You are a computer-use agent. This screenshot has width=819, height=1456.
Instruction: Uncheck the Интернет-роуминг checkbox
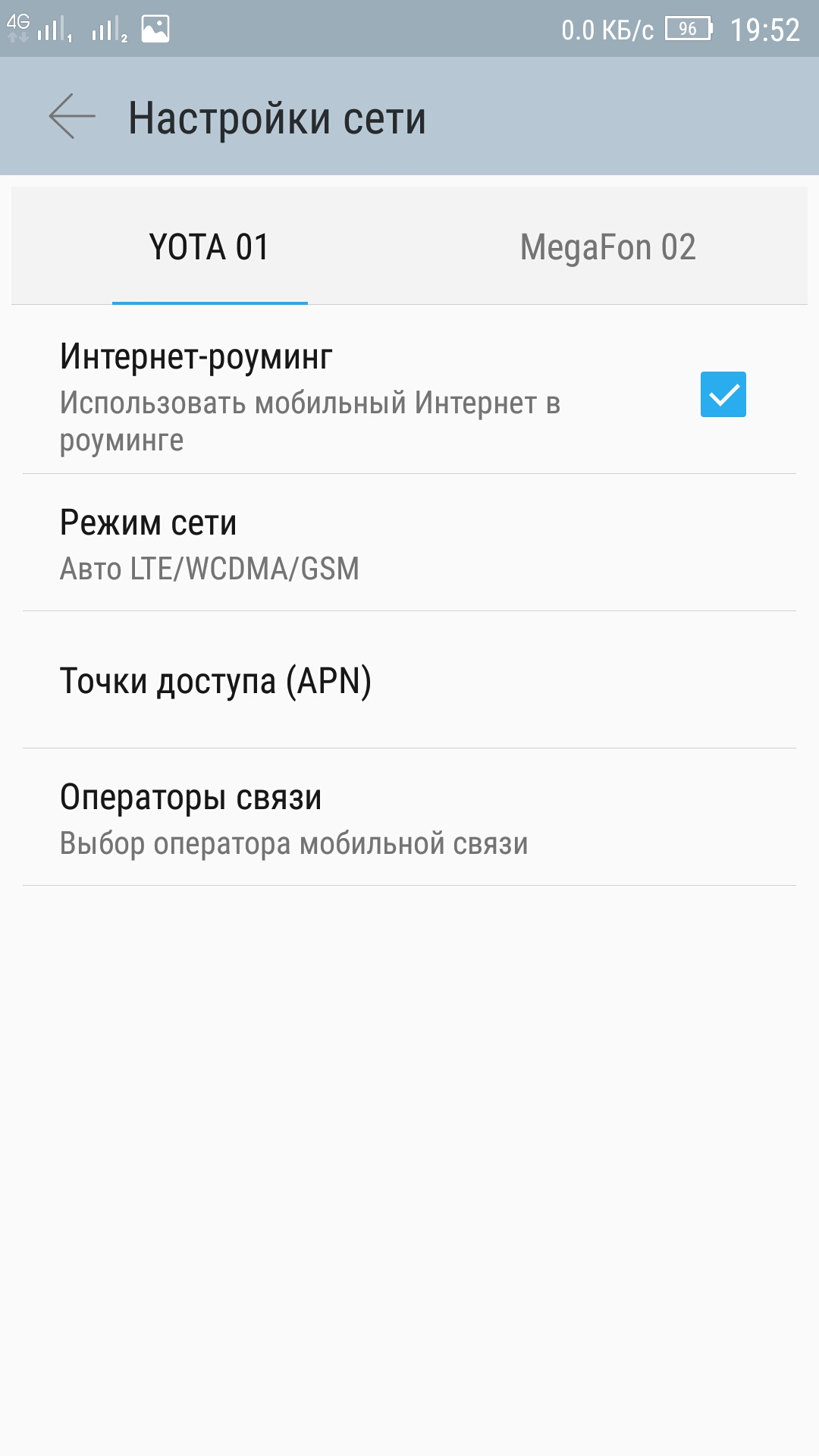tap(723, 394)
